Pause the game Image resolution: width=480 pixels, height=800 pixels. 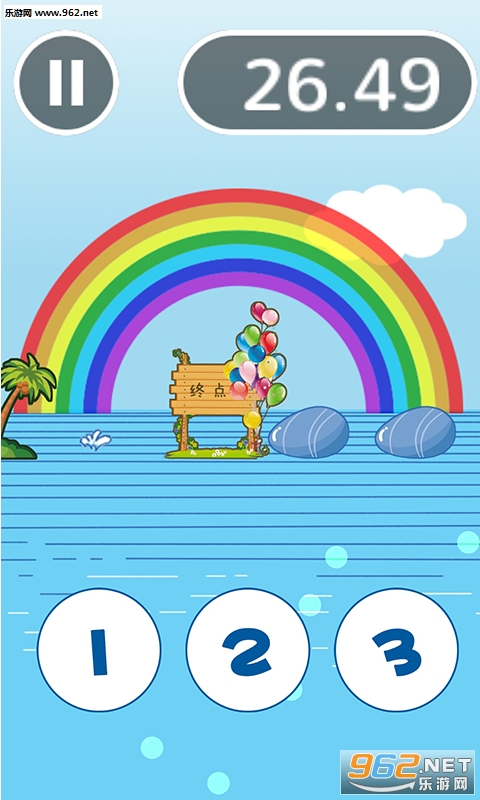66,83
